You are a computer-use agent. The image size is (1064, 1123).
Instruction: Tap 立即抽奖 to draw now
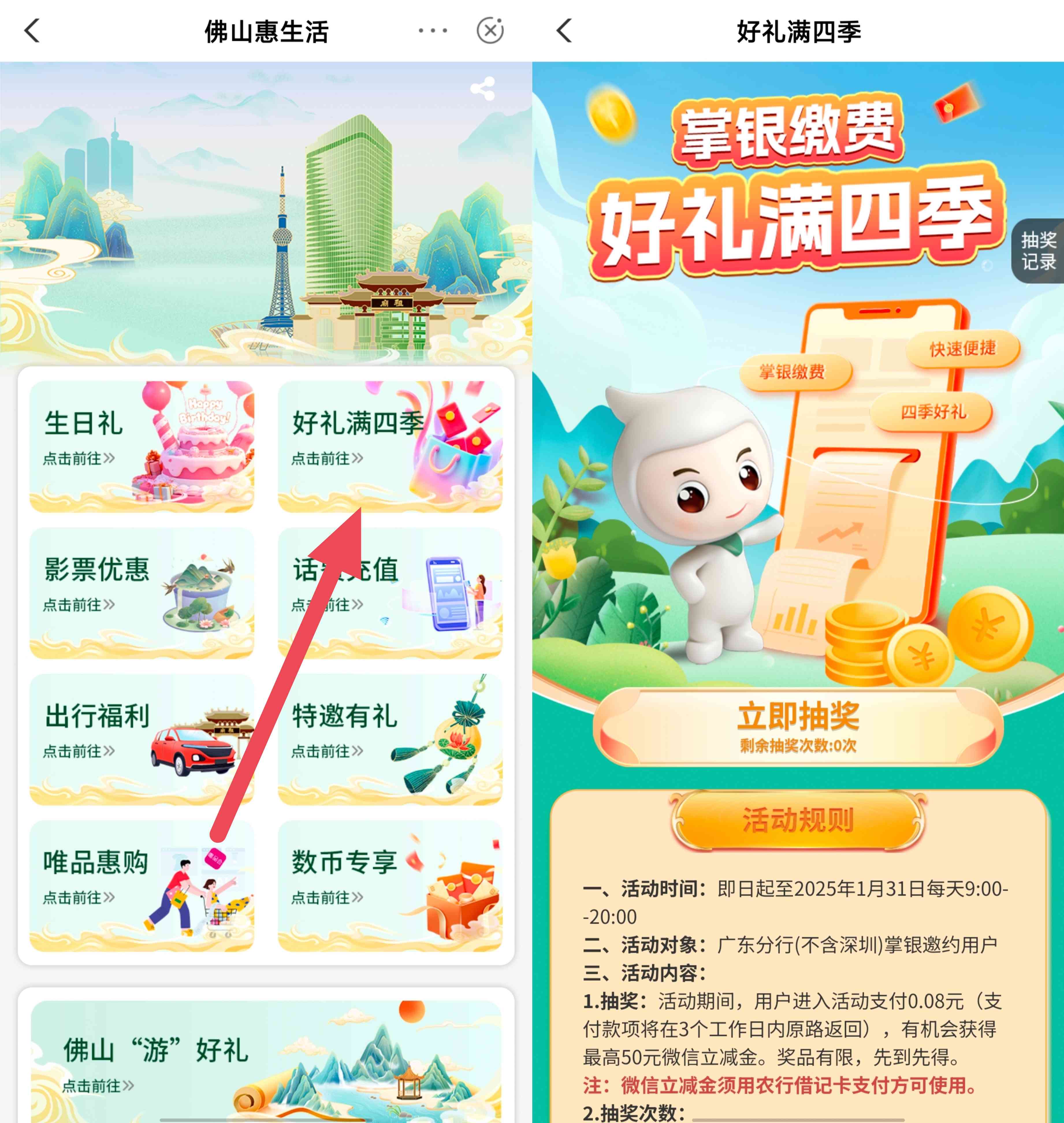point(798,726)
